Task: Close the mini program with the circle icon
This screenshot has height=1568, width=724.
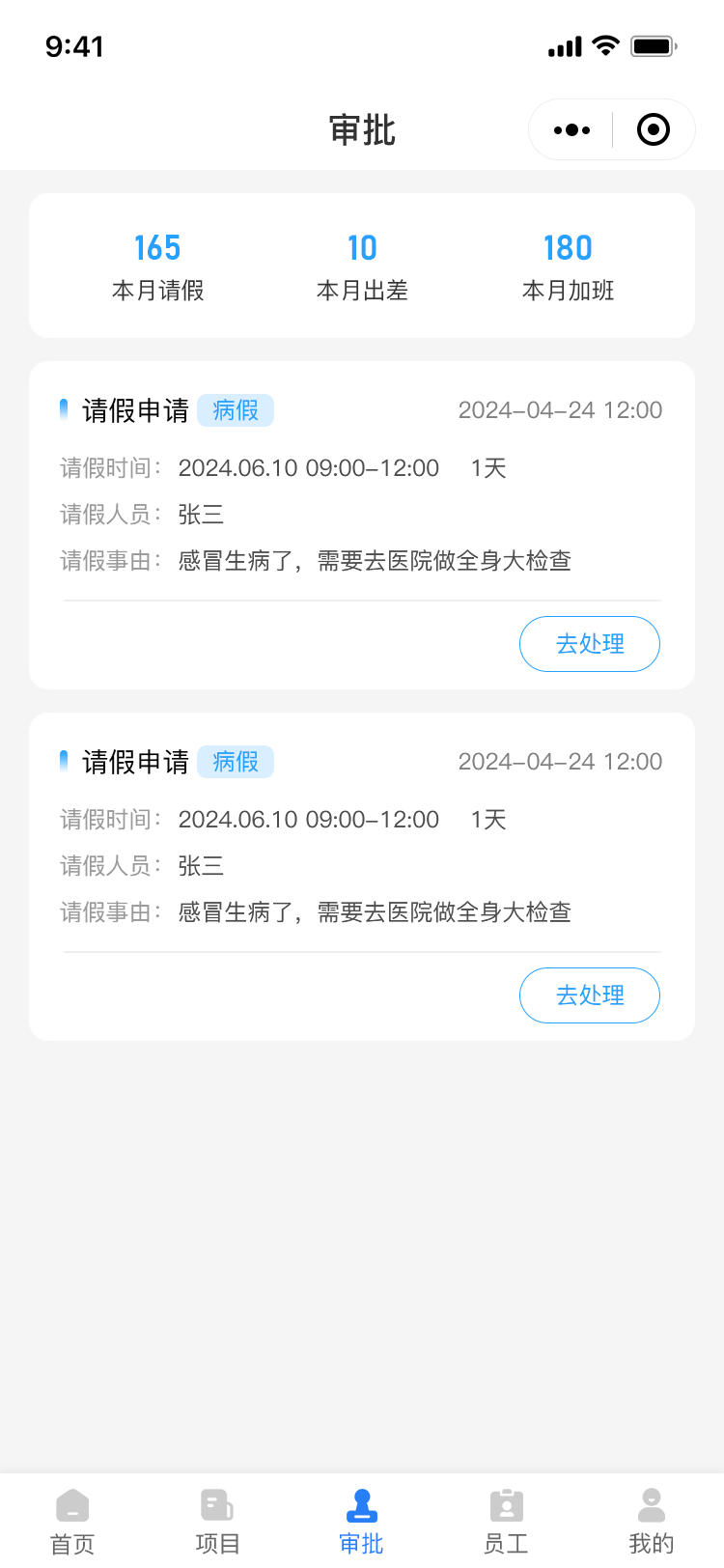Action: pos(654,129)
